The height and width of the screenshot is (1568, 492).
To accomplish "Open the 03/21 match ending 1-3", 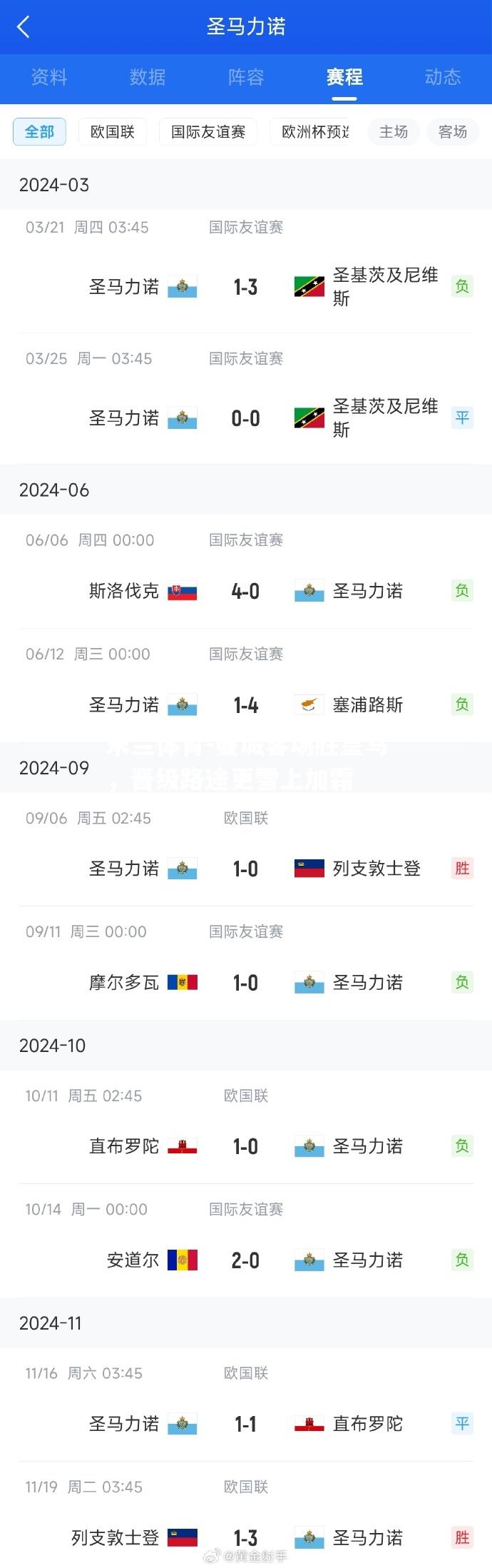I will point(246,287).
